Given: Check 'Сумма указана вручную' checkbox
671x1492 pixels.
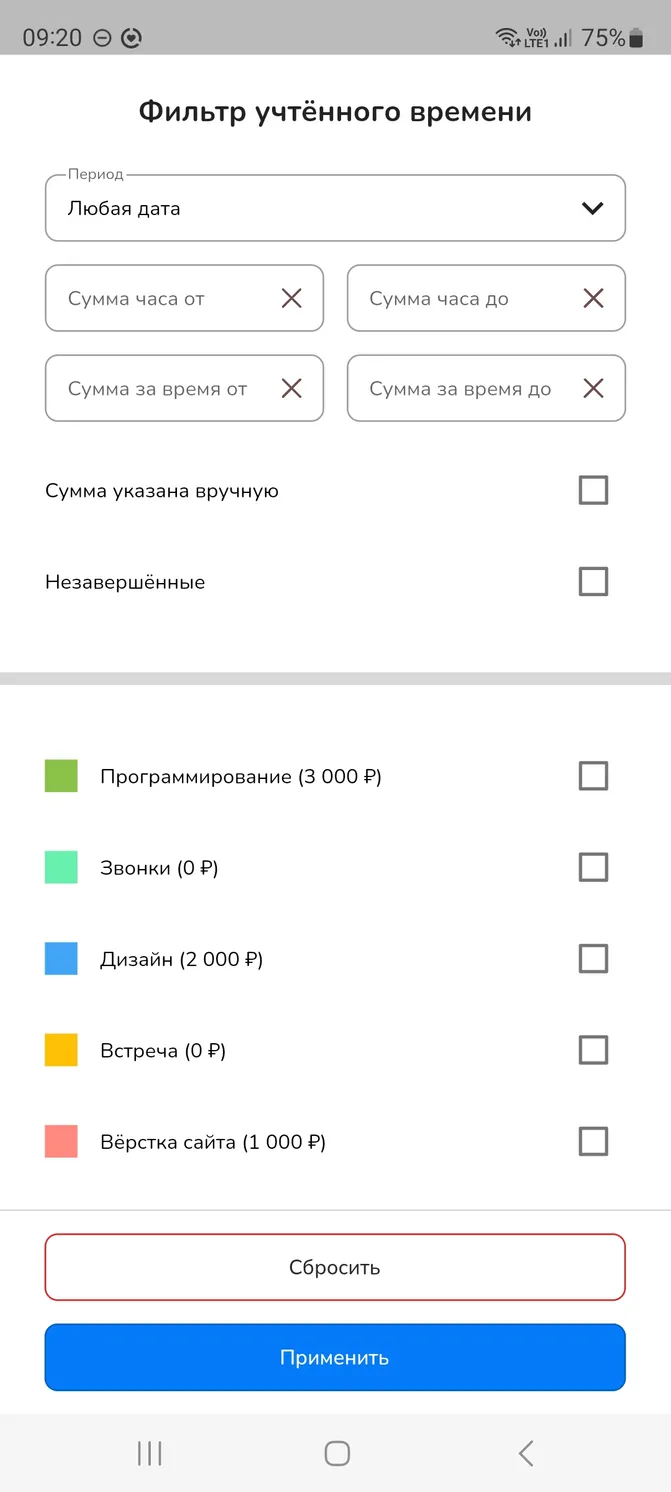Looking at the screenshot, I should point(593,490).
